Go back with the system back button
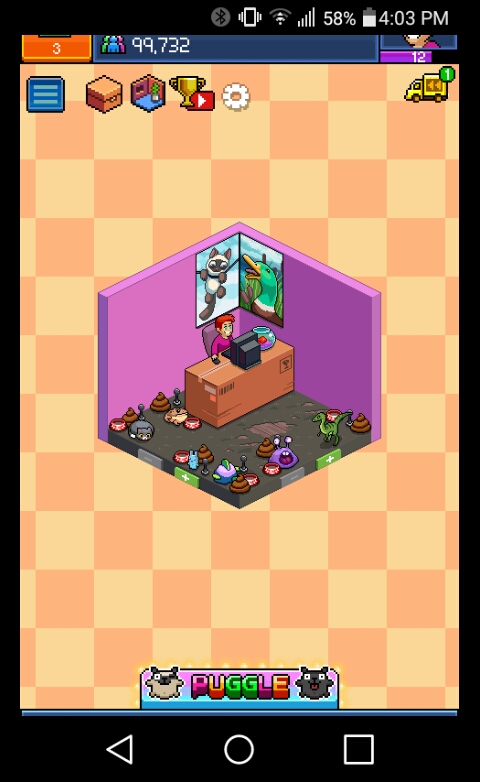The height and width of the screenshot is (782, 480). click(120, 749)
